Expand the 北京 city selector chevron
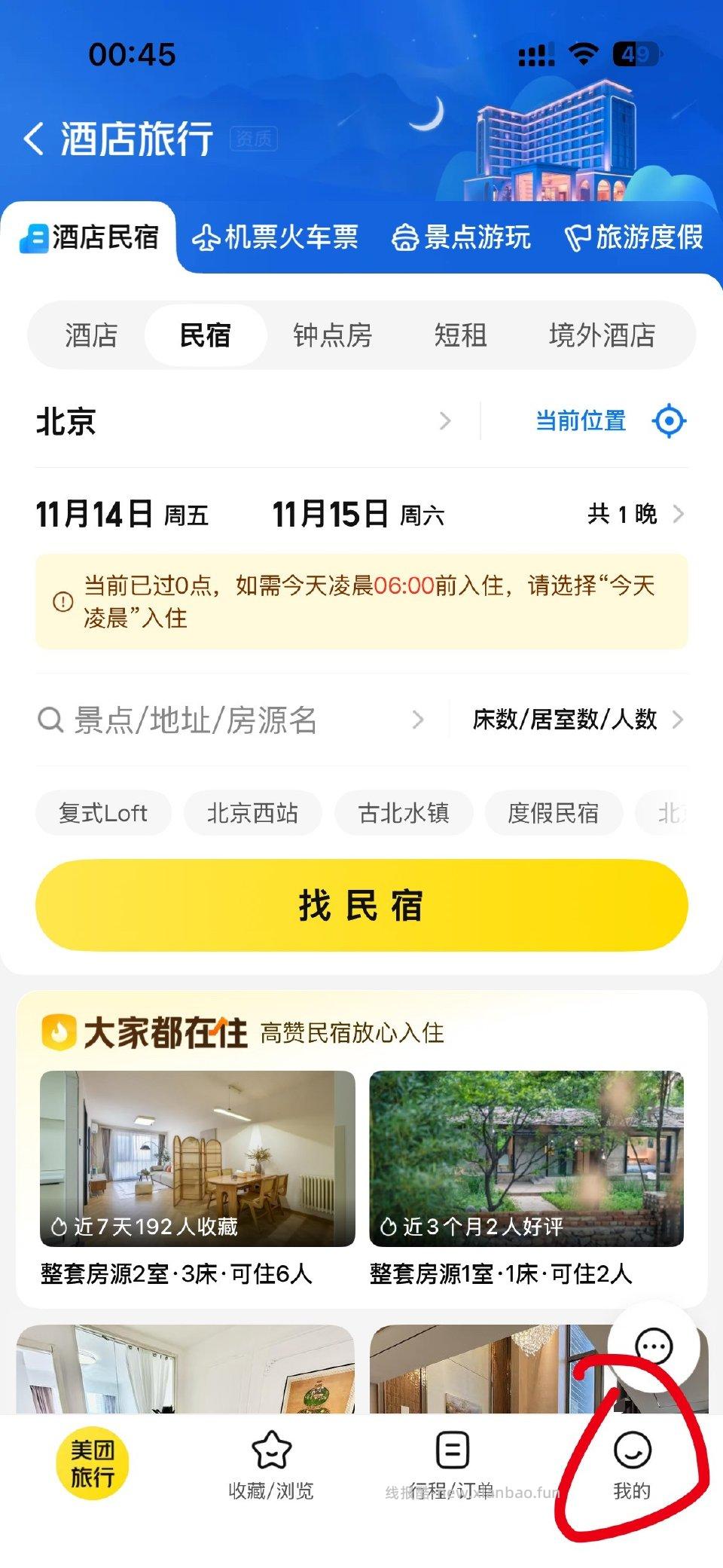The height and width of the screenshot is (1568, 723). [x=447, y=420]
